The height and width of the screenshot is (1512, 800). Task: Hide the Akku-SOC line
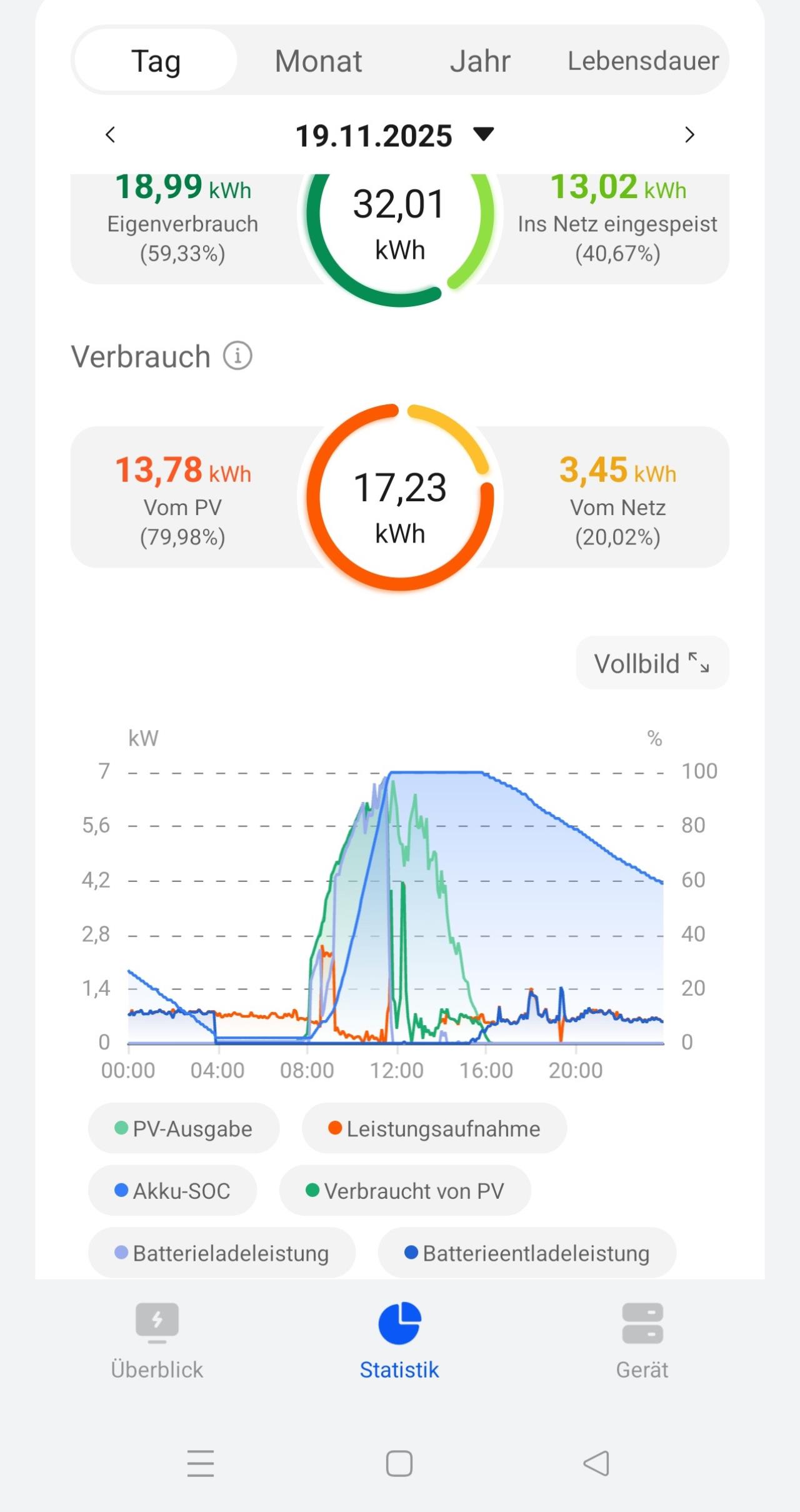point(172,1191)
